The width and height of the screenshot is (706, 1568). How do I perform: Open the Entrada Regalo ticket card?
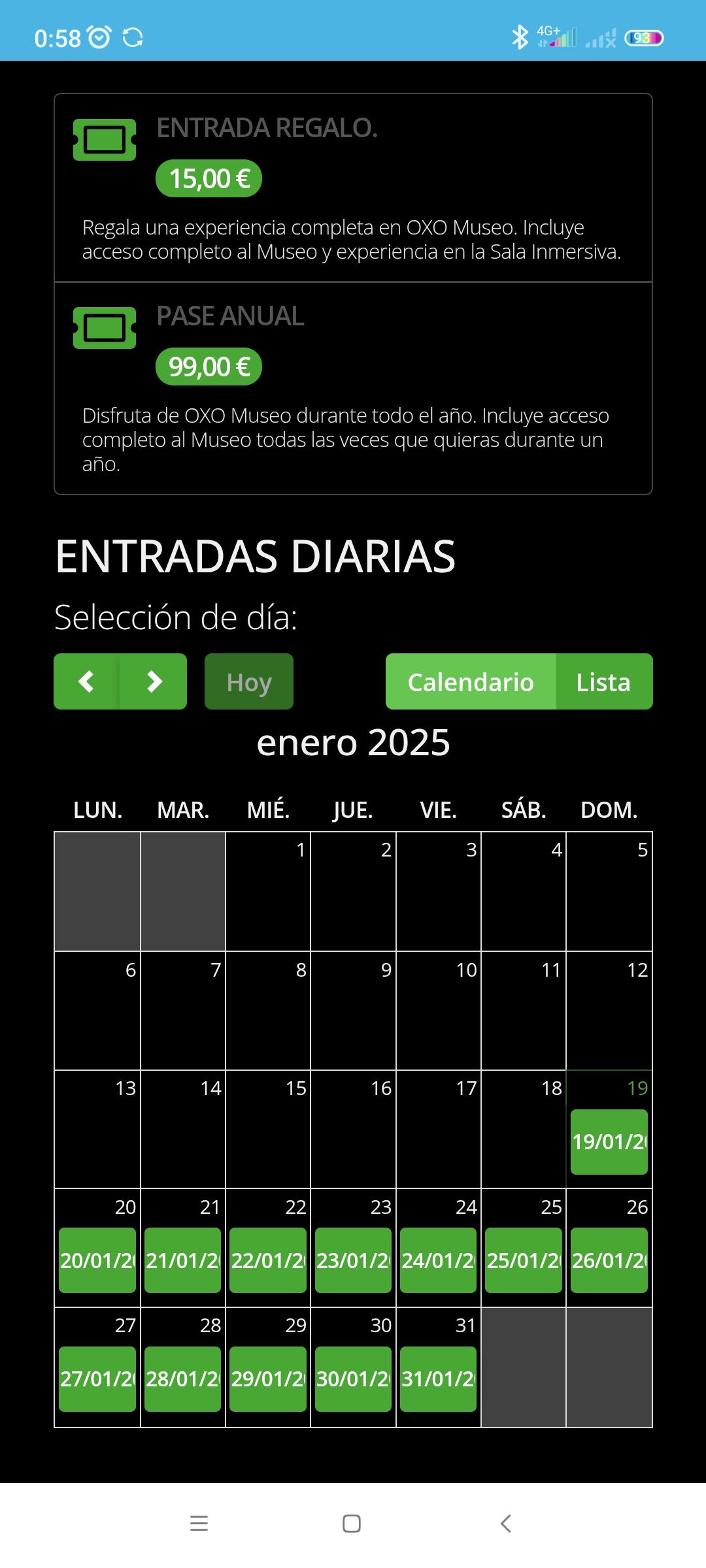click(353, 188)
